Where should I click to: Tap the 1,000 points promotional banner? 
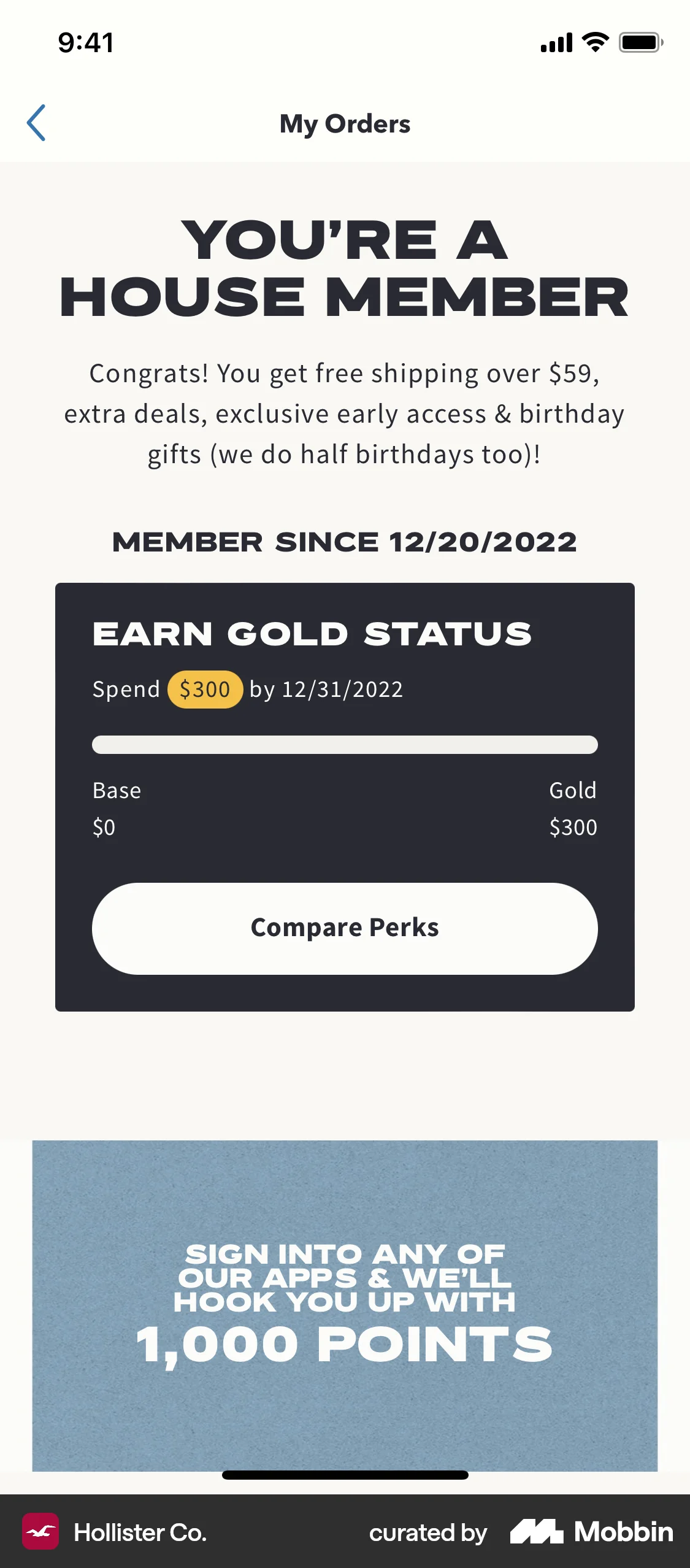(345, 1304)
